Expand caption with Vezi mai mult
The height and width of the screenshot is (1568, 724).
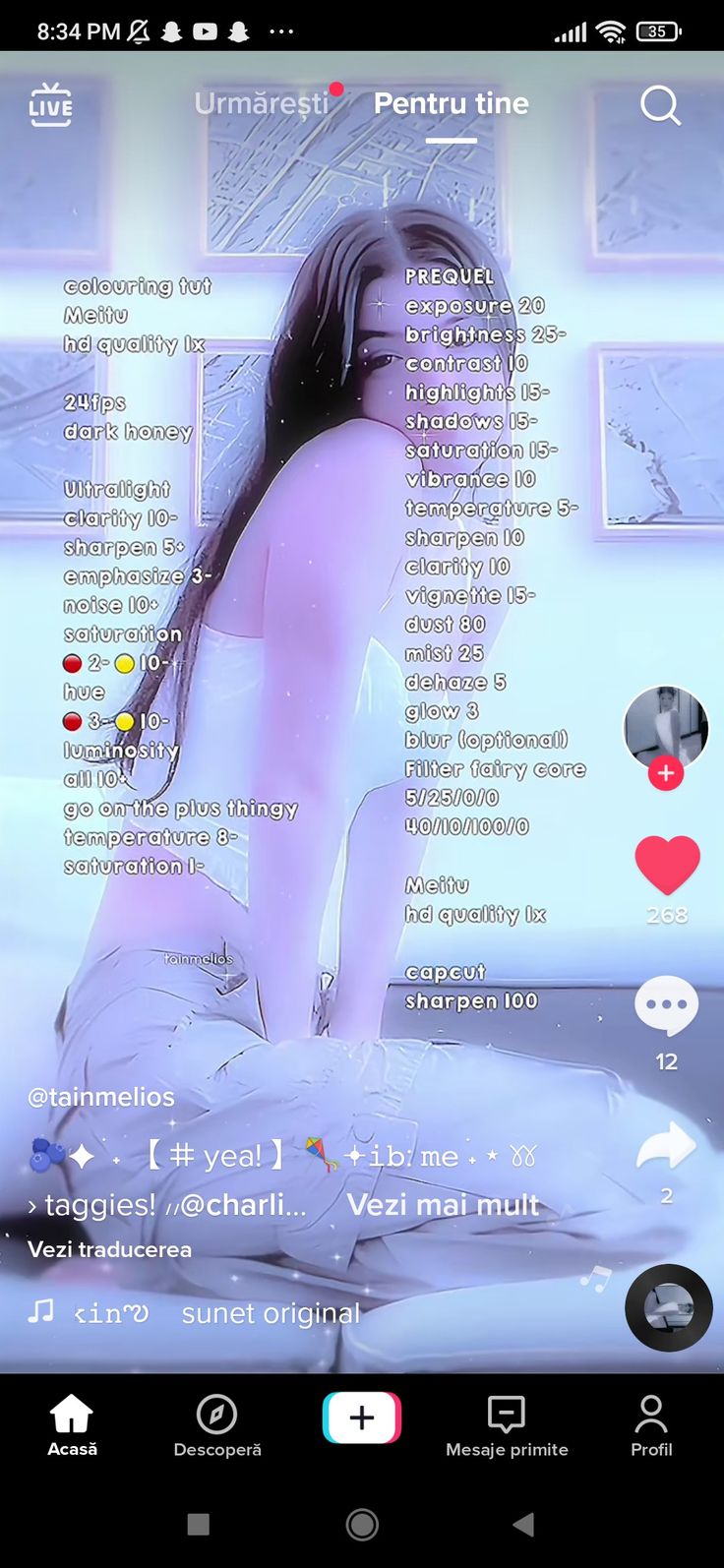pyautogui.click(x=443, y=1205)
